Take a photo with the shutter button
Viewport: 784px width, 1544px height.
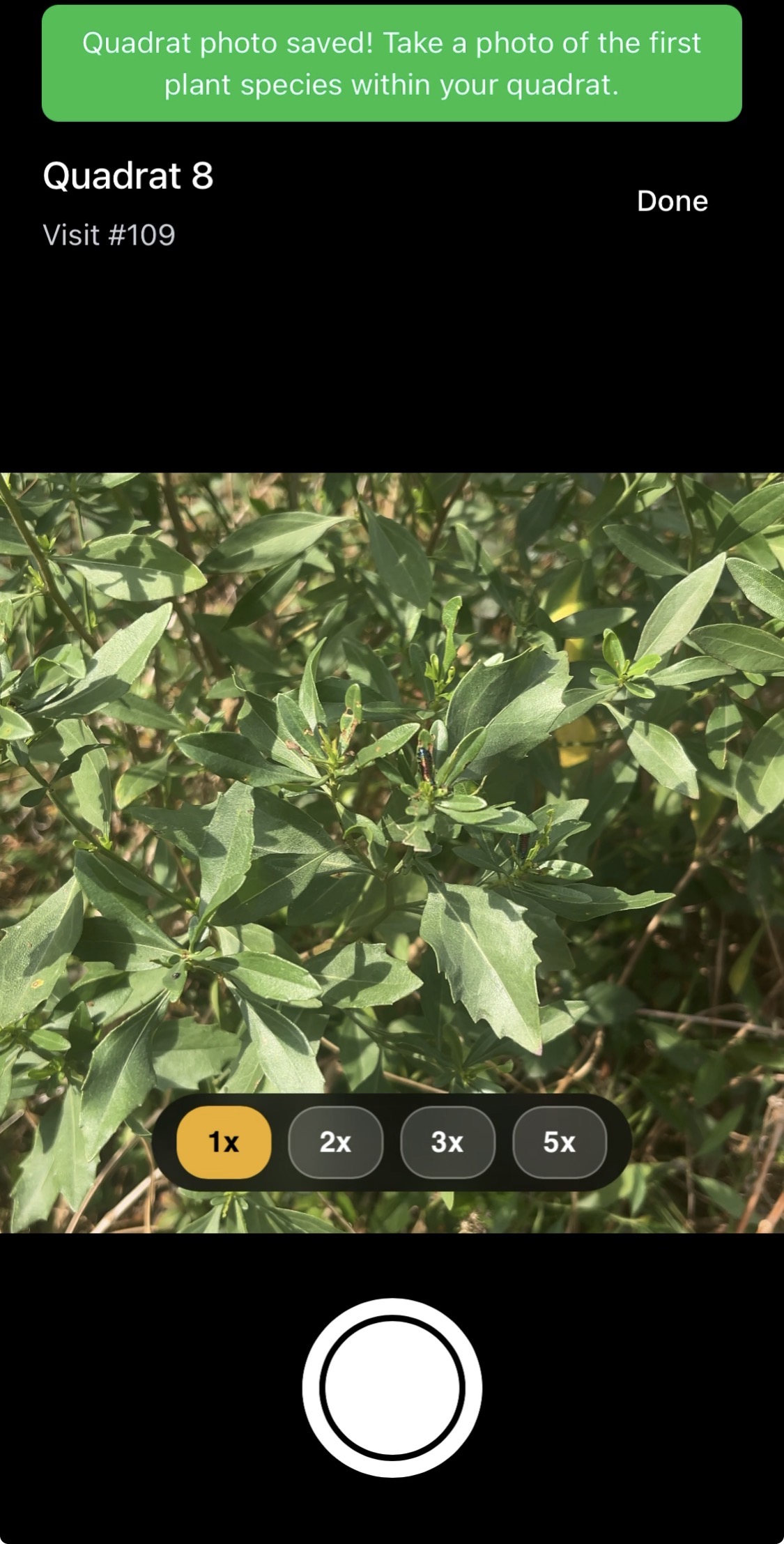pos(392,1387)
